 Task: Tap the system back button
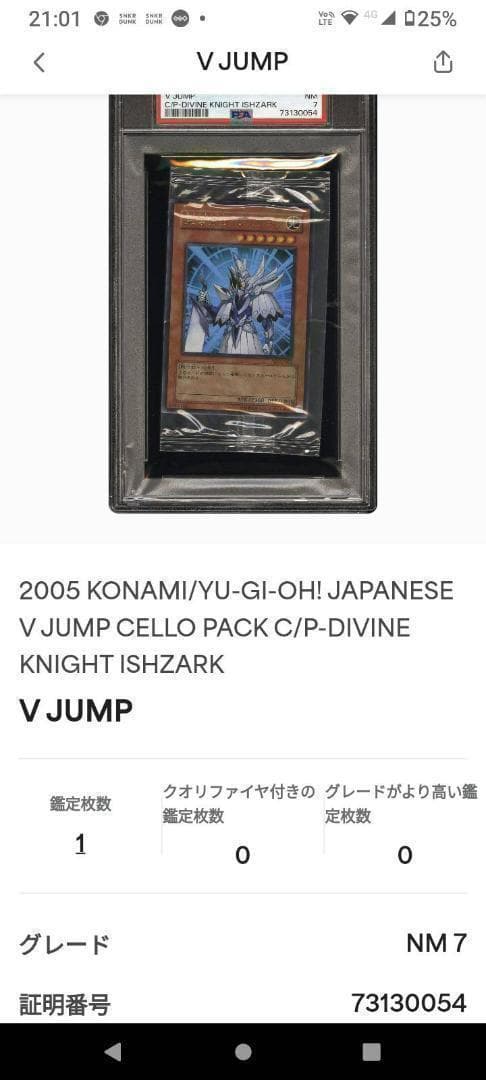tap(113, 1051)
